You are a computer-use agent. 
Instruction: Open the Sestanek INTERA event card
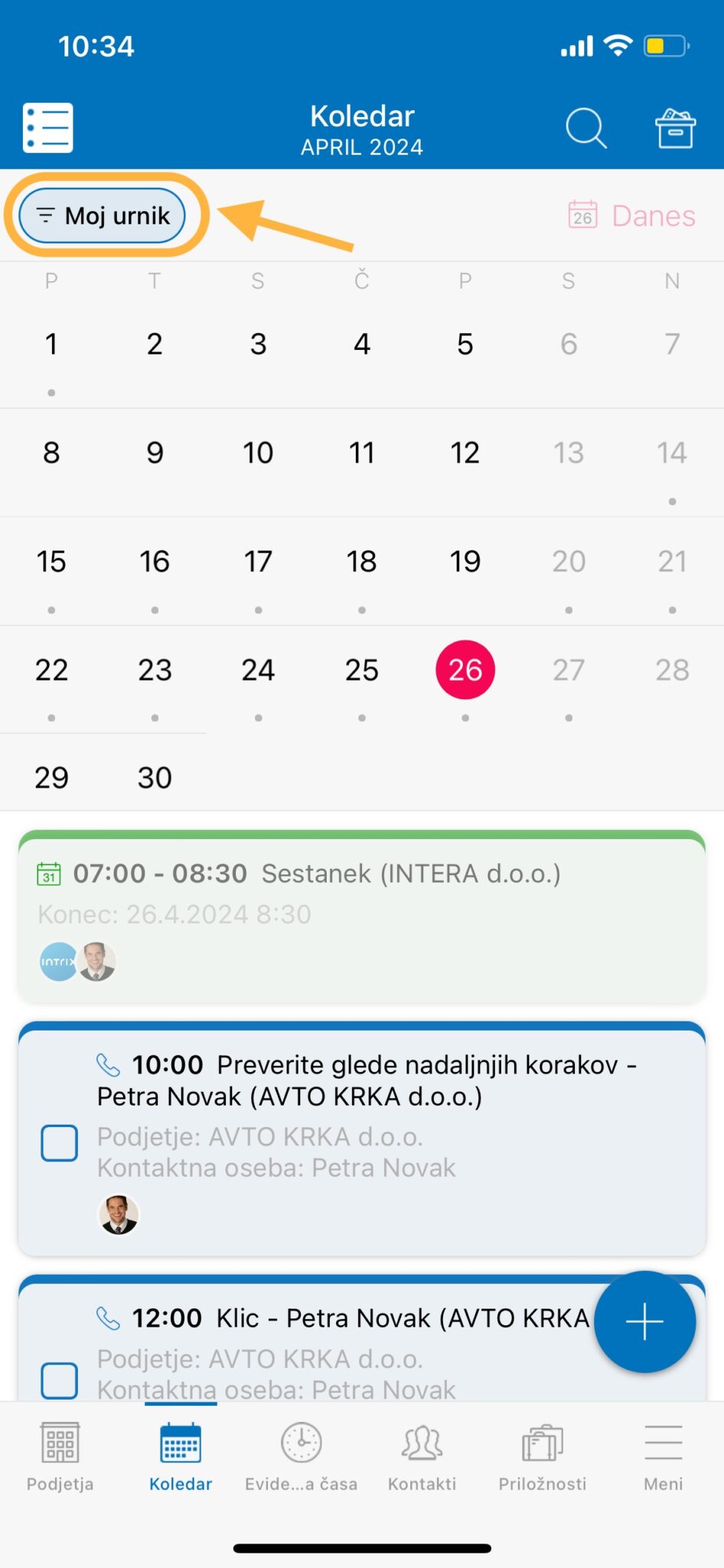(361, 911)
